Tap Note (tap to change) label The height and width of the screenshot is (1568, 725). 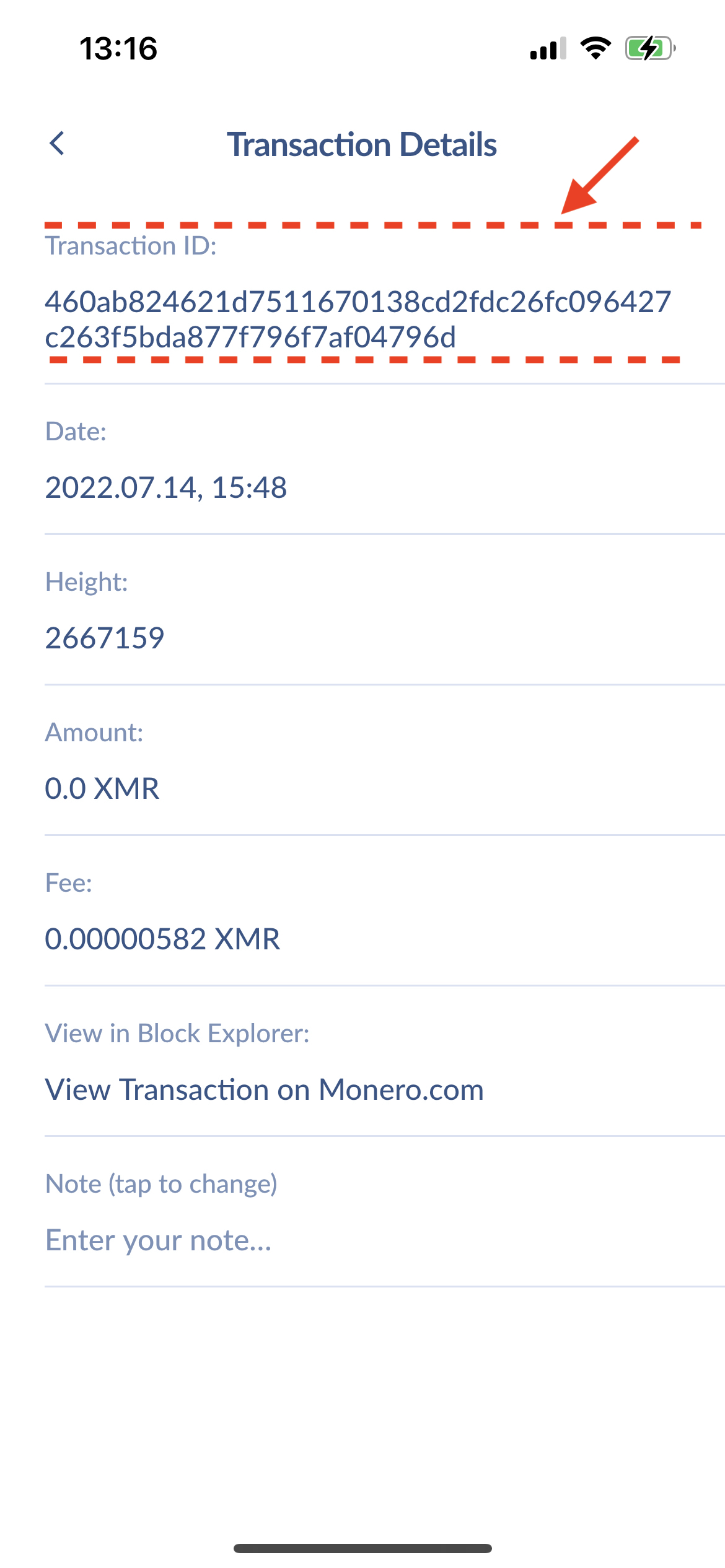pyautogui.click(x=161, y=1183)
